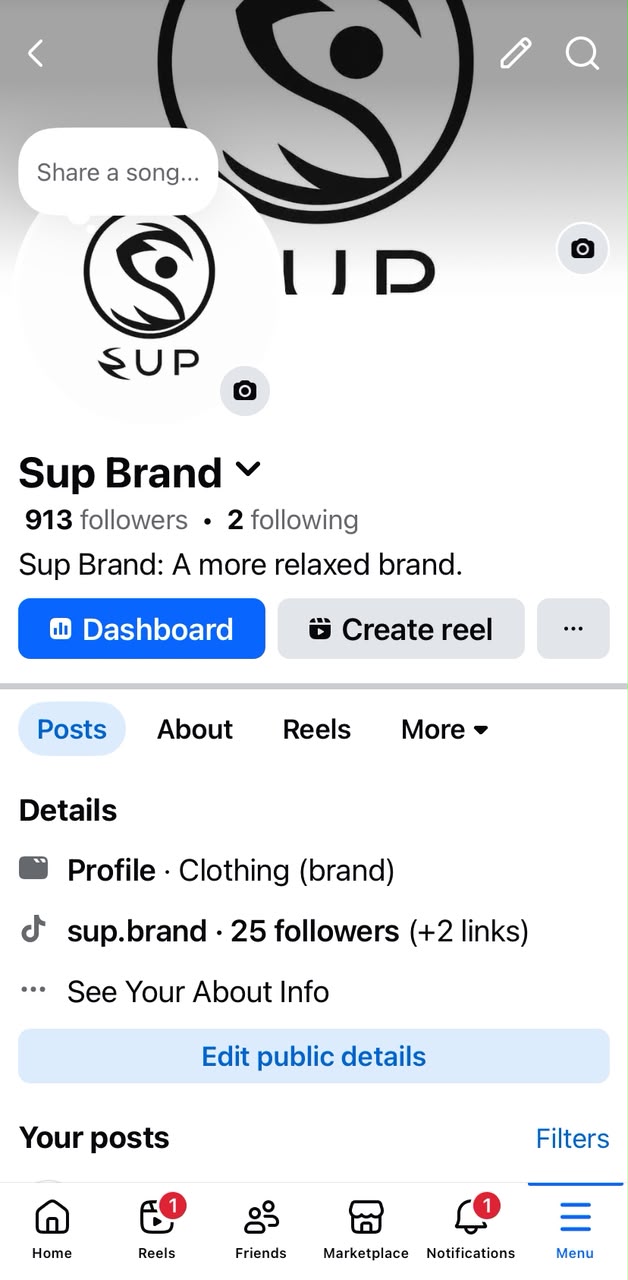Update profile picture via camera icon
The width and height of the screenshot is (628, 1280).
point(245,390)
